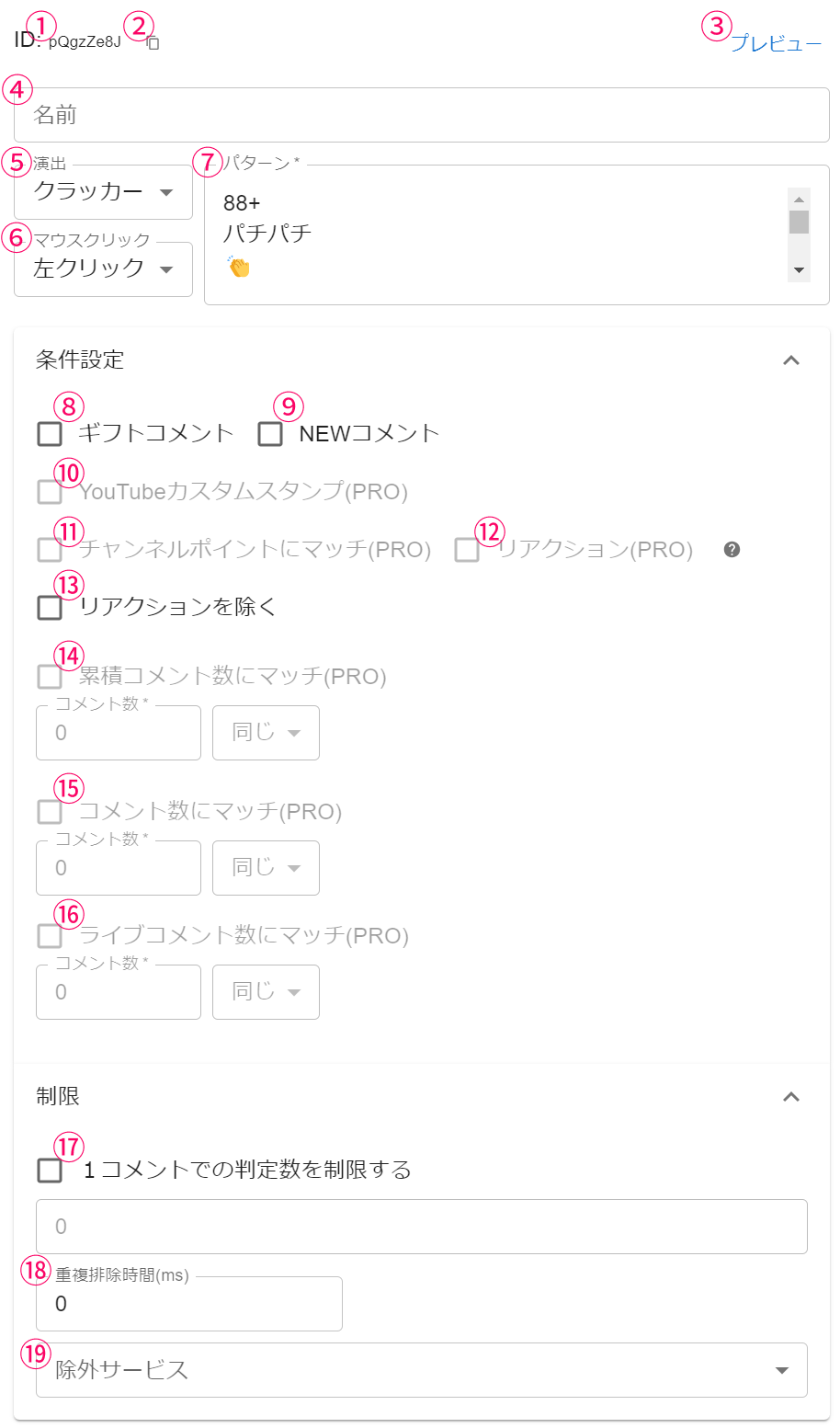
Task: Enable the NEWコメント checkbox
Action: click(270, 434)
